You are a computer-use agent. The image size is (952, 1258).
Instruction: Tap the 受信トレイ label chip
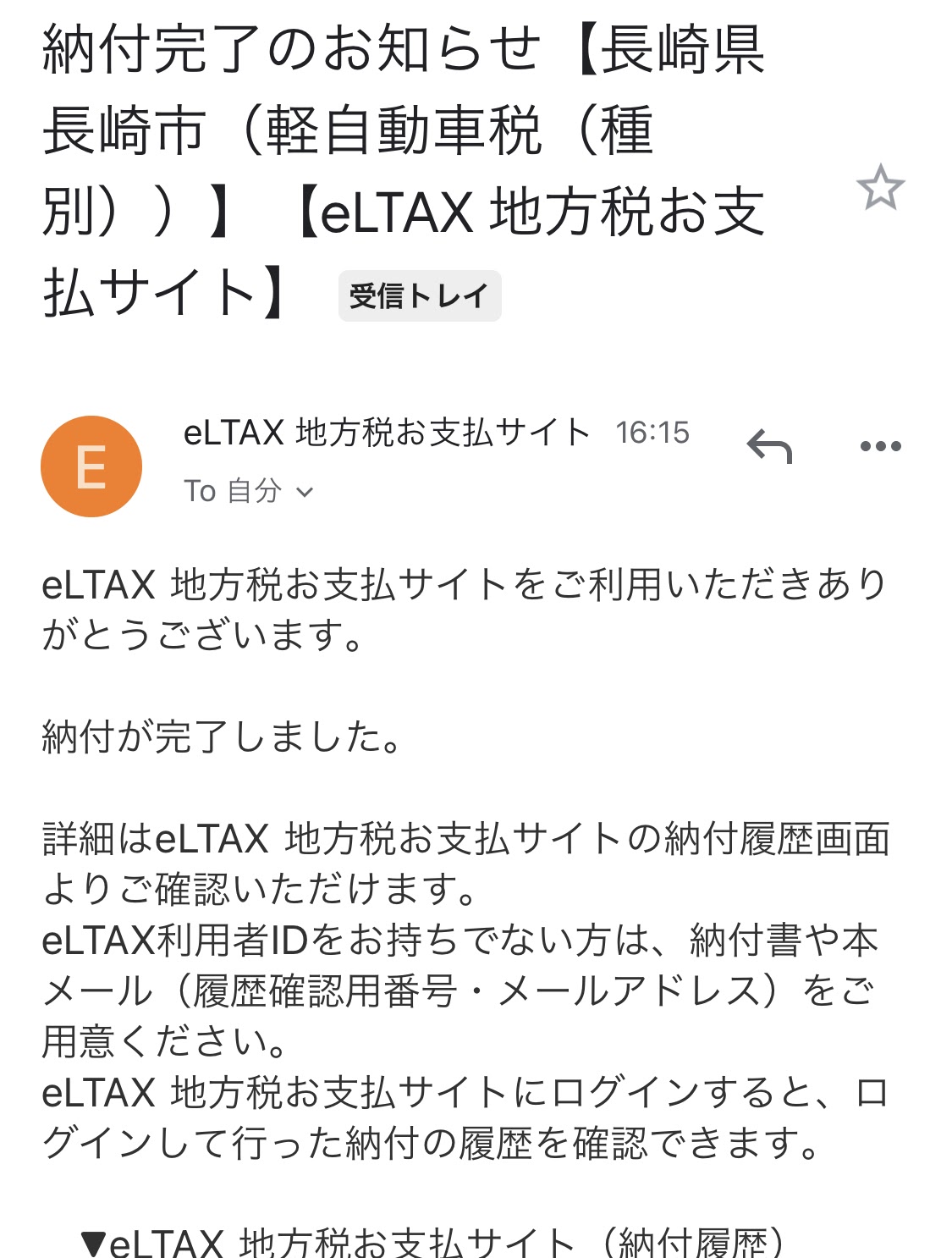(420, 296)
